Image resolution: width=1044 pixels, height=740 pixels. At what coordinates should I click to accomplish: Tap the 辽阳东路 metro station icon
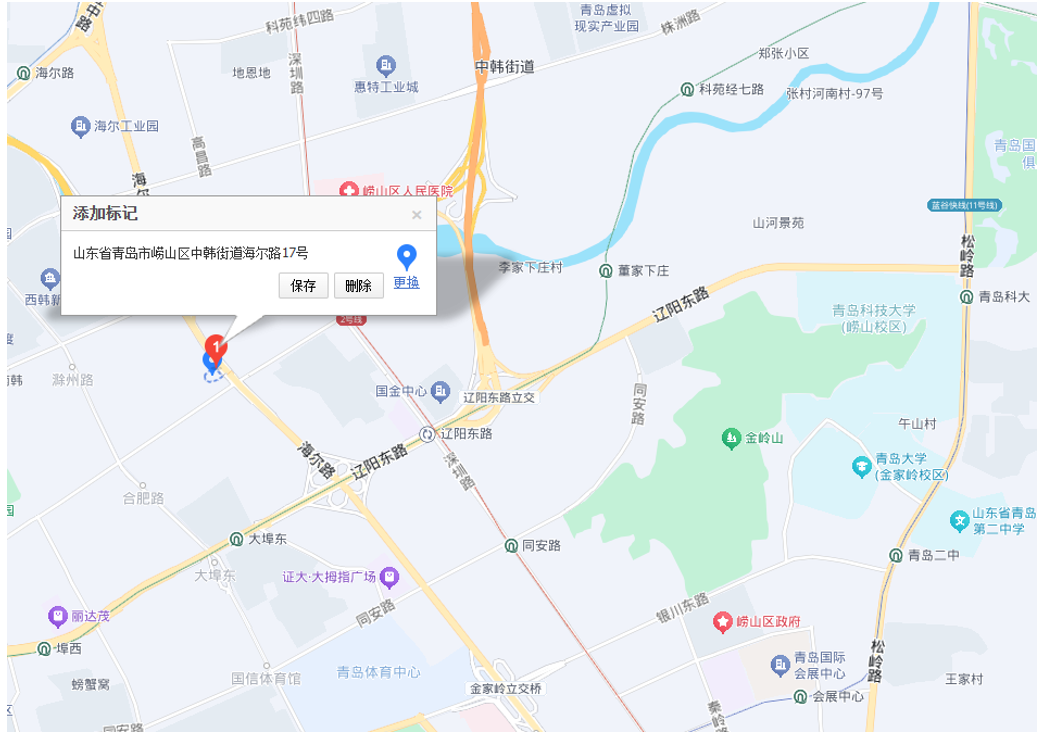coord(427,435)
